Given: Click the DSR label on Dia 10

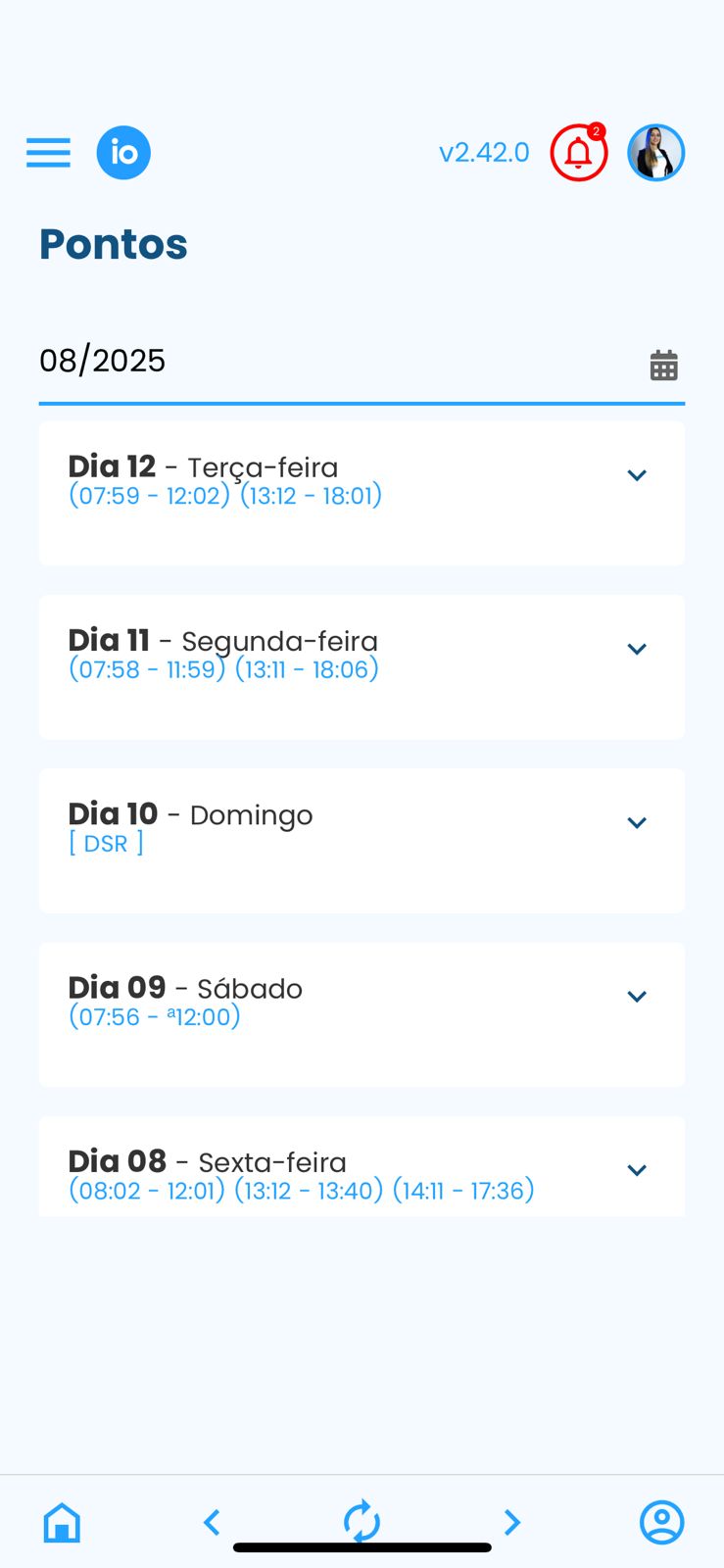Looking at the screenshot, I should click(x=106, y=843).
